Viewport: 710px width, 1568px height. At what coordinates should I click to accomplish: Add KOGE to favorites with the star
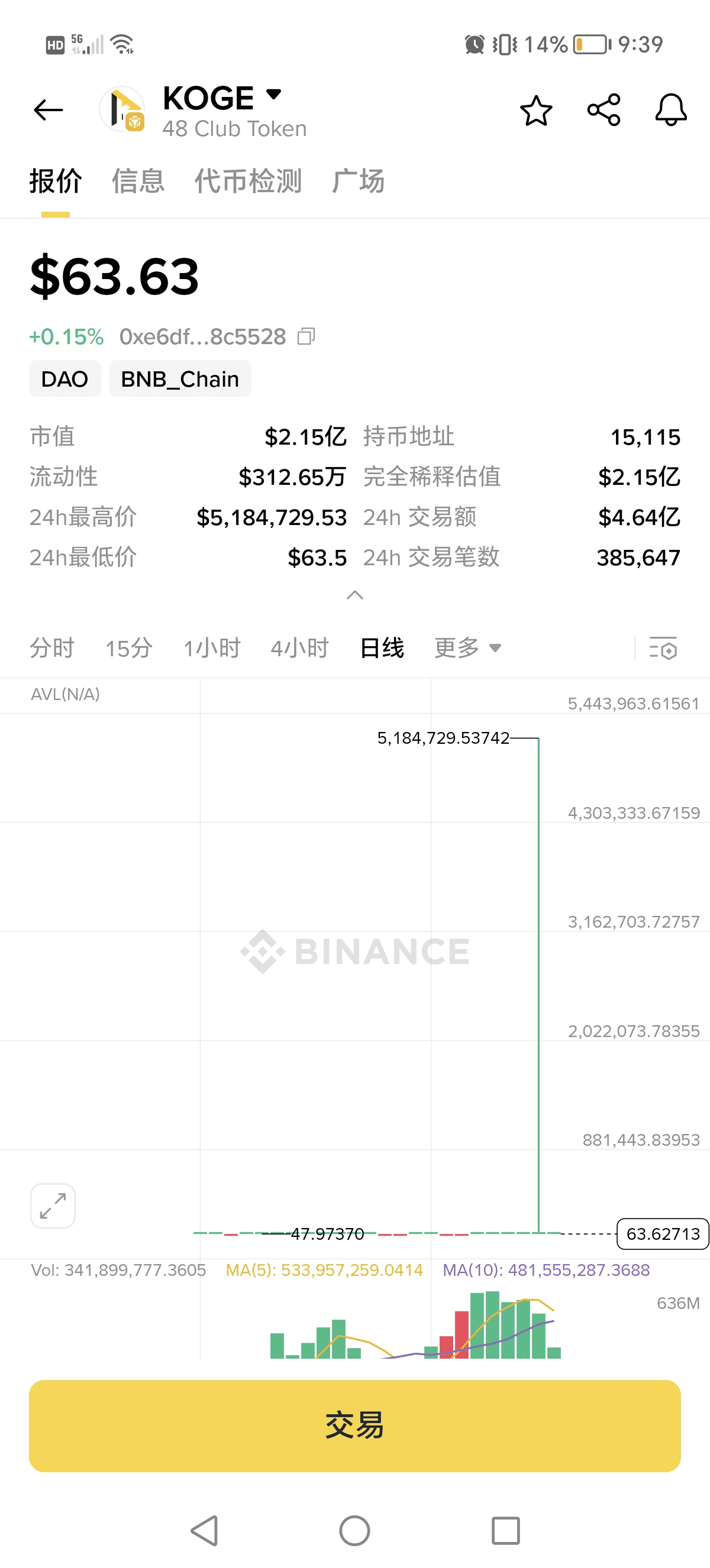(x=536, y=111)
